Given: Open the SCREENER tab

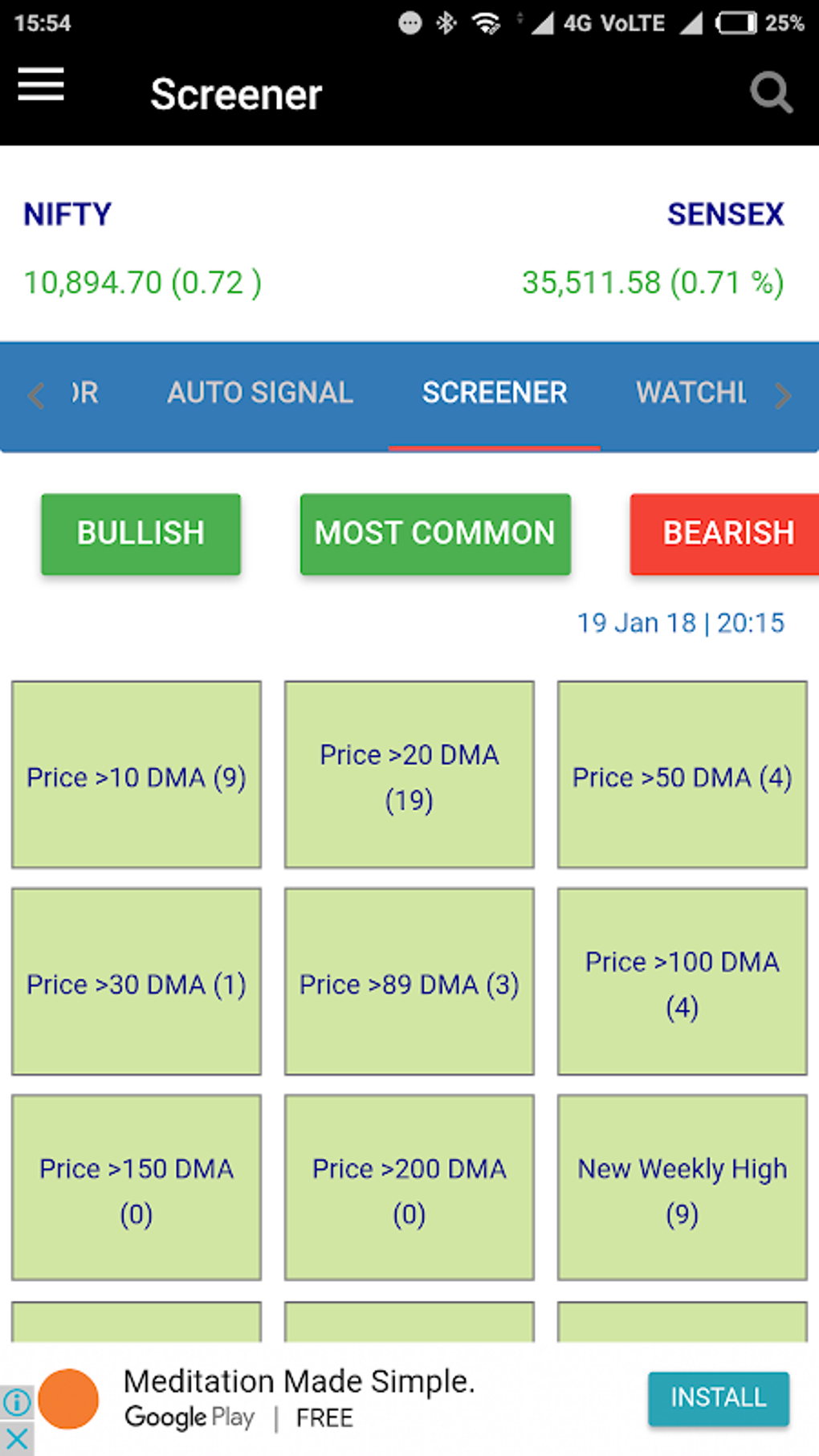Looking at the screenshot, I should 495,393.
